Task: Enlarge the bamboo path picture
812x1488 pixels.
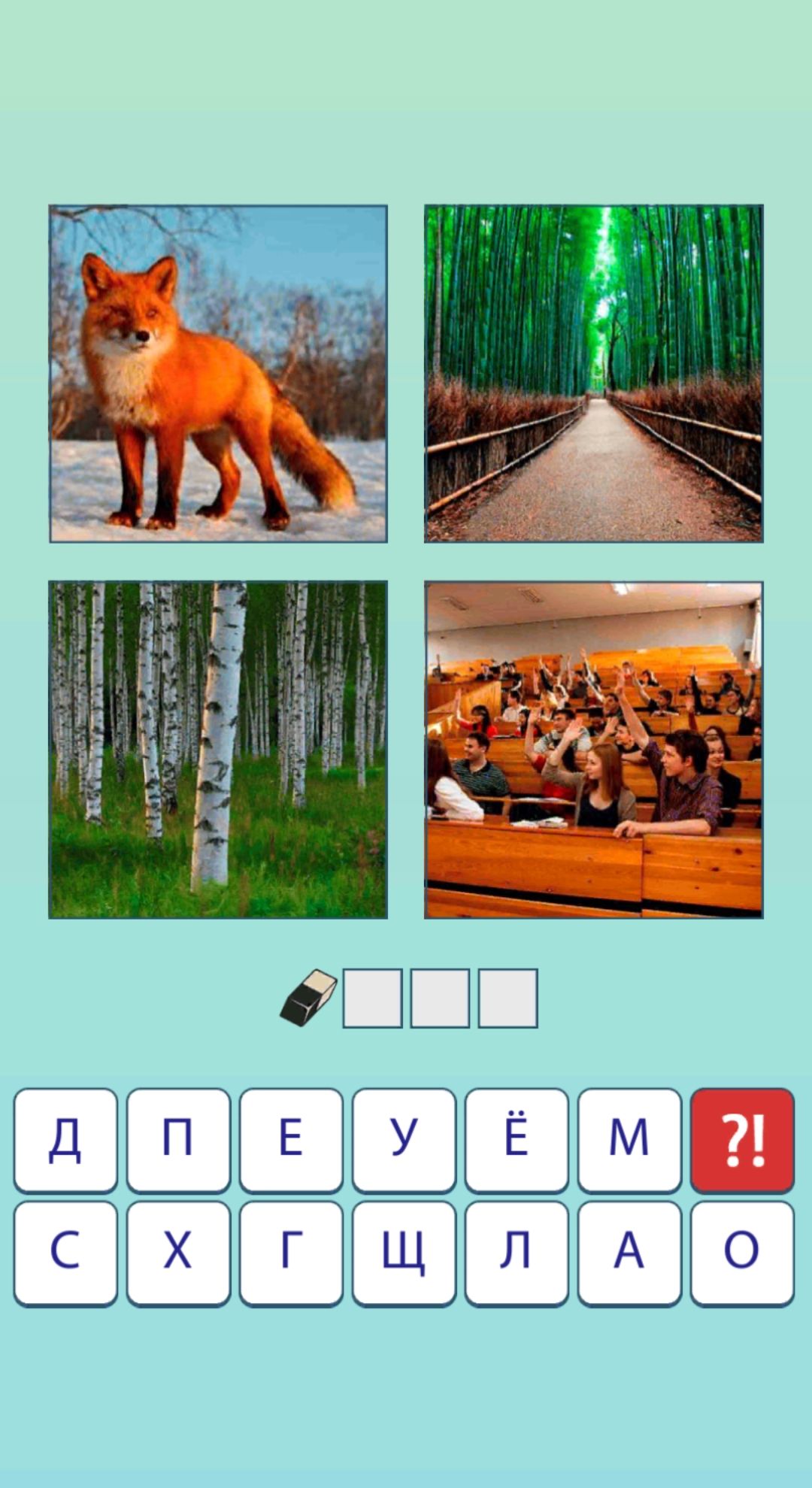Action: coord(593,374)
